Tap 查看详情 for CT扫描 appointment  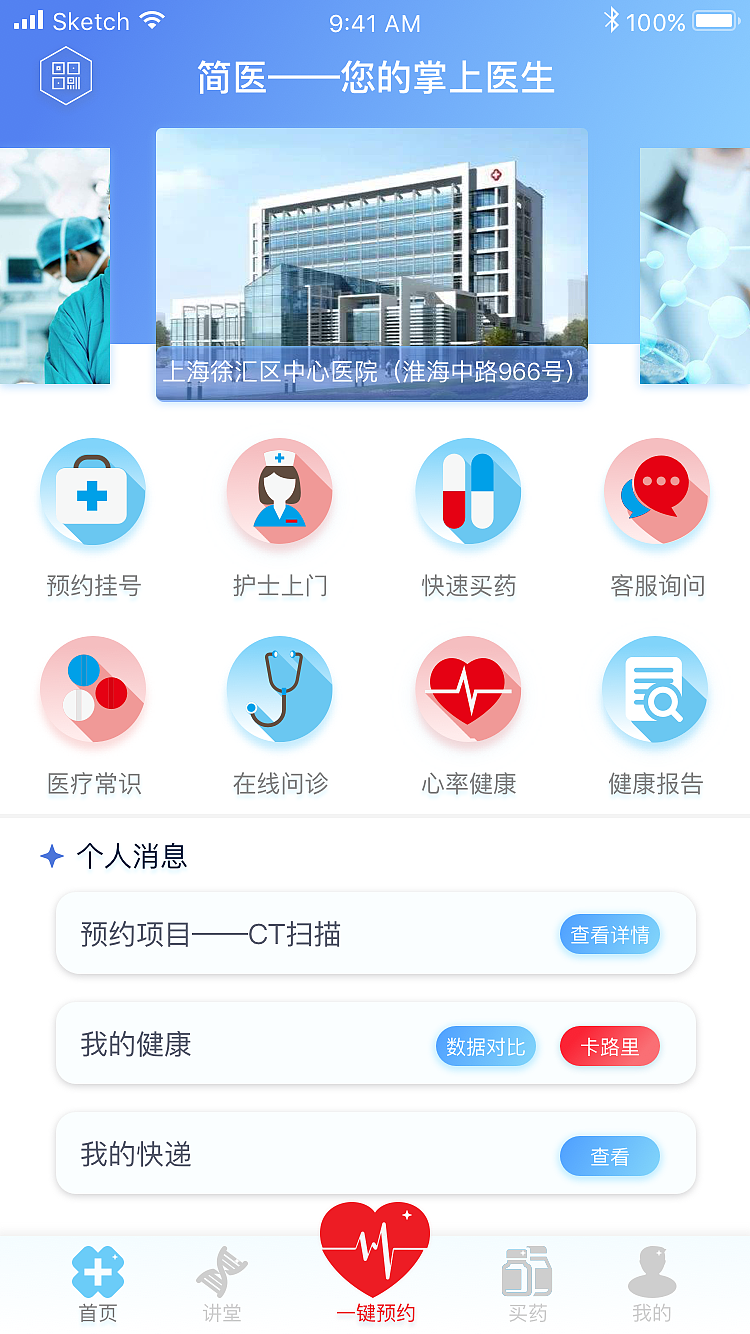[x=610, y=934]
